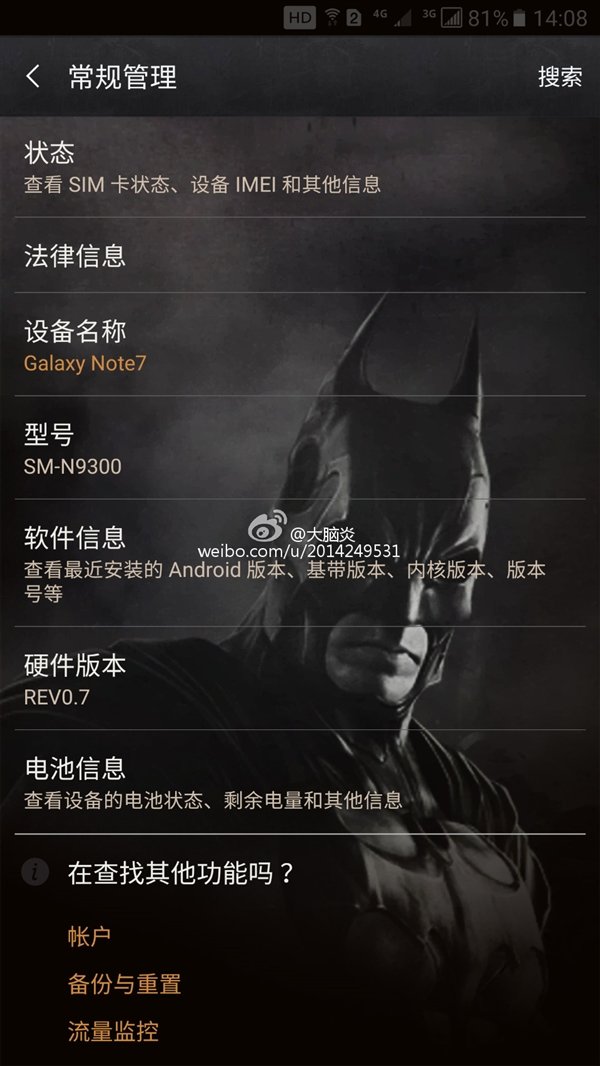Open 软件信息 software info
The width and height of the screenshot is (600, 1066).
tap(300, 563)
